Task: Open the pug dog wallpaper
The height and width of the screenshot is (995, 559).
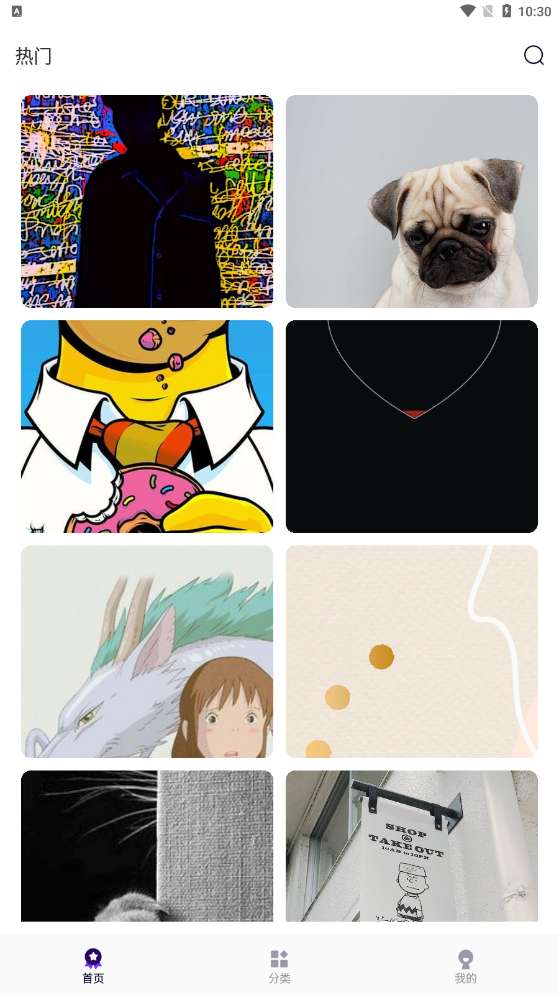Action: 412,201
